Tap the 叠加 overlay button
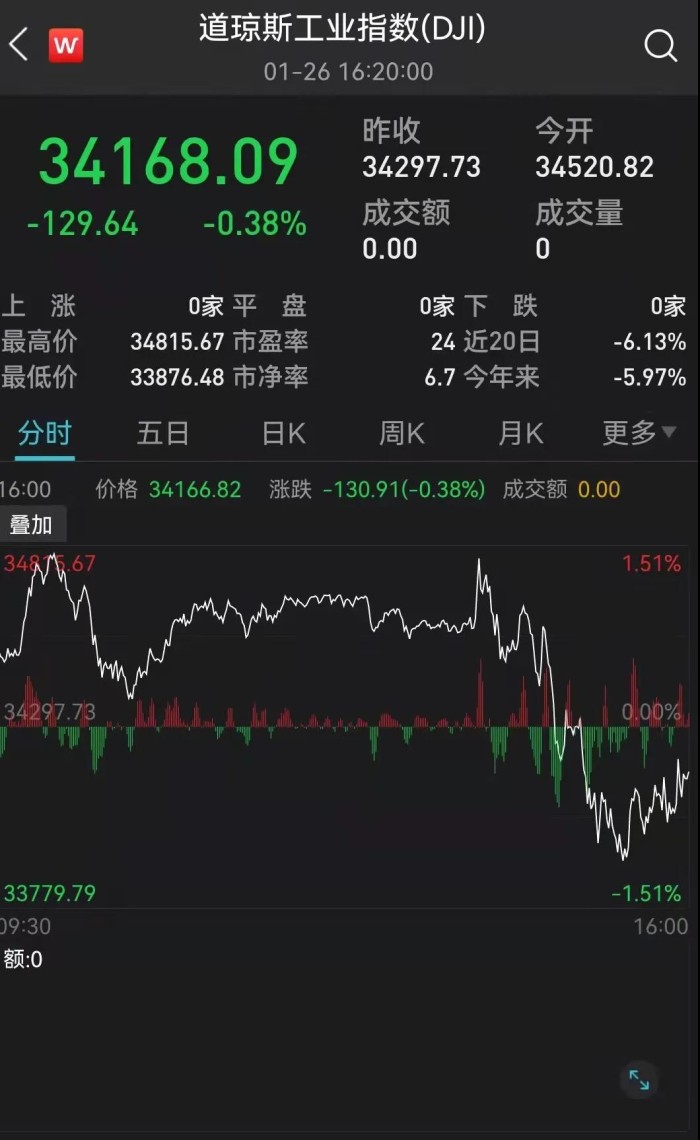 click(x=31, y=524)
